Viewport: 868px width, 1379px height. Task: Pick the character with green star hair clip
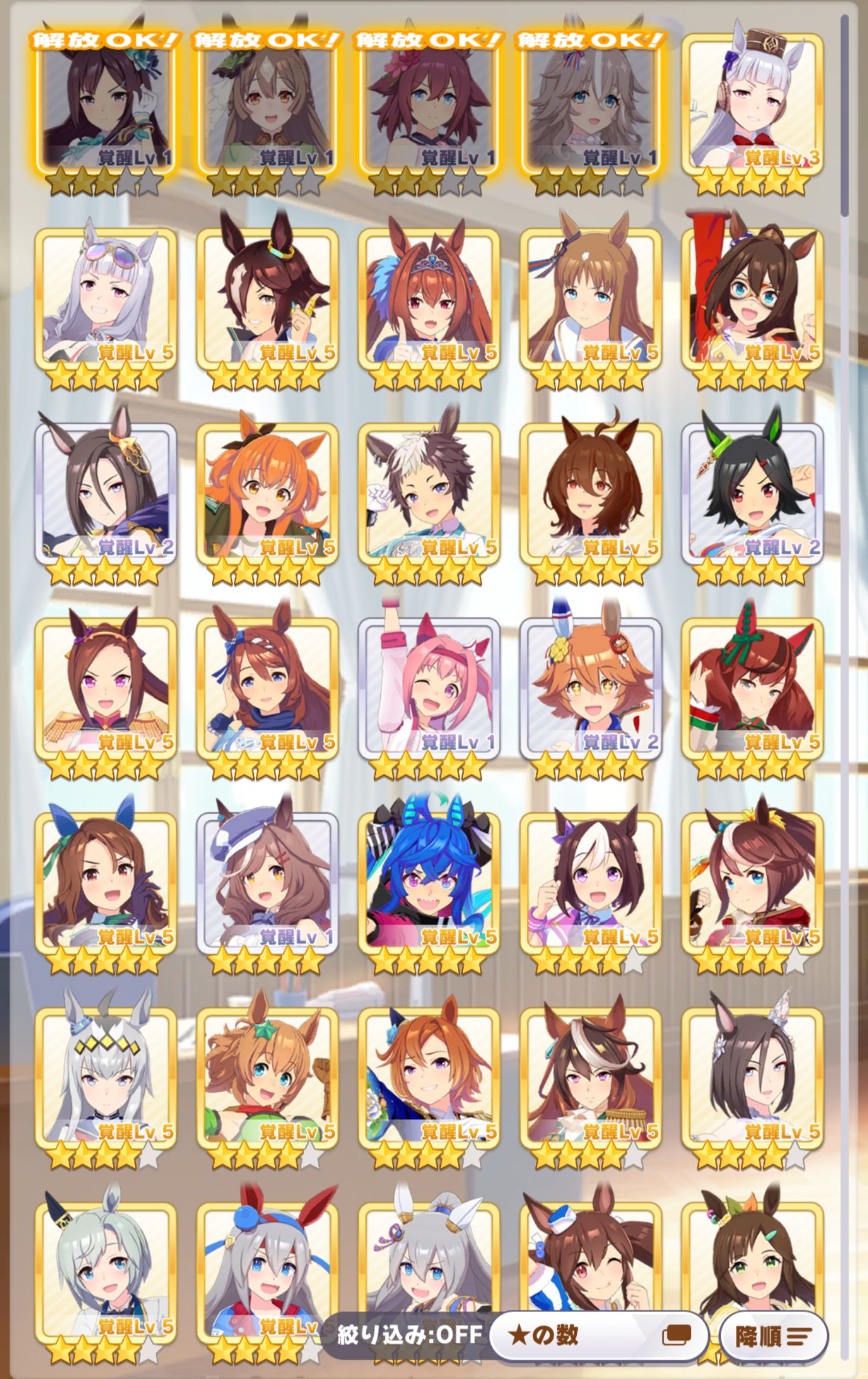pyautogui.click(x=267, y=1078)
